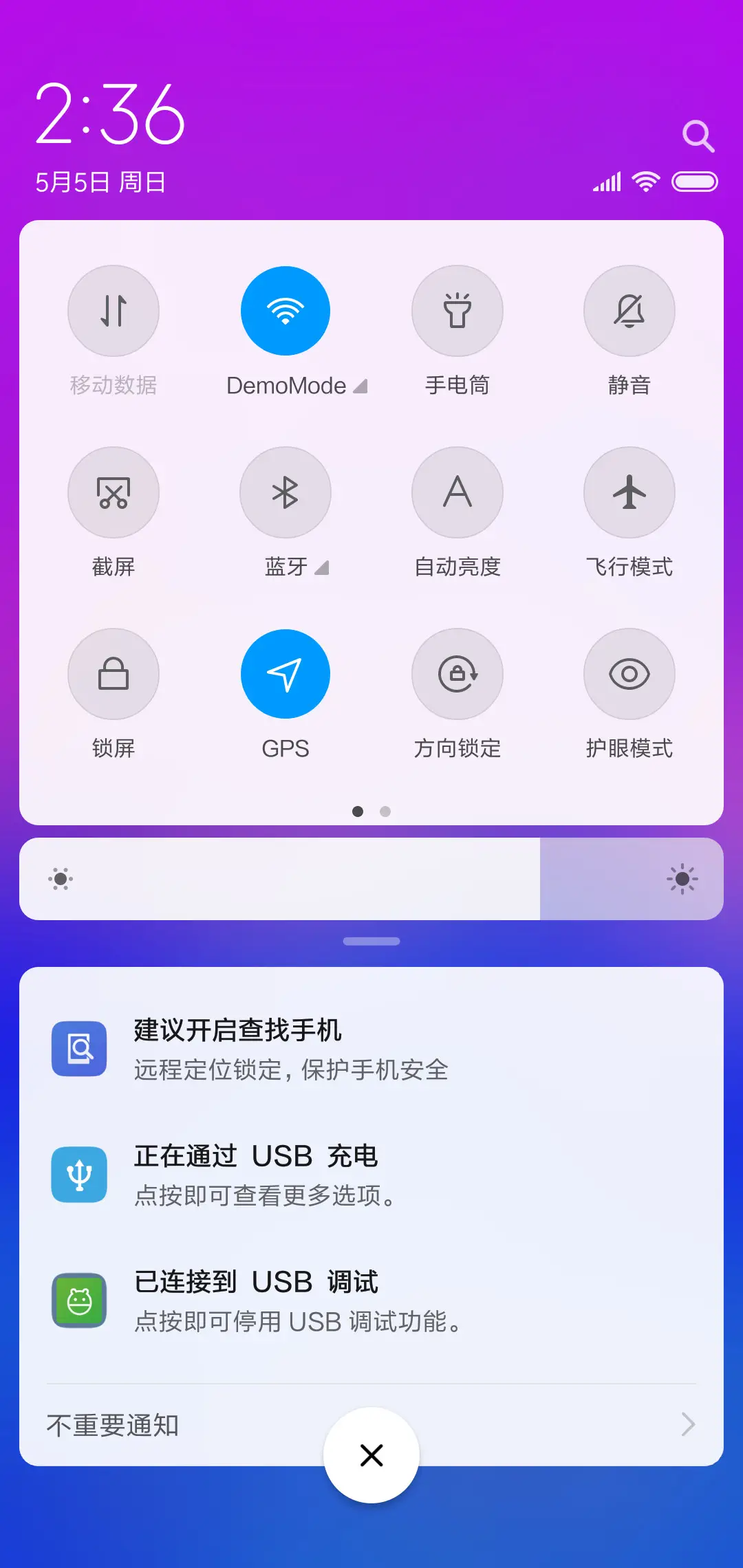Image resolution: width=743 pixels, height=1568 pixels.
Task: Switch to the second quick settings page
Action: coord(385,812)
